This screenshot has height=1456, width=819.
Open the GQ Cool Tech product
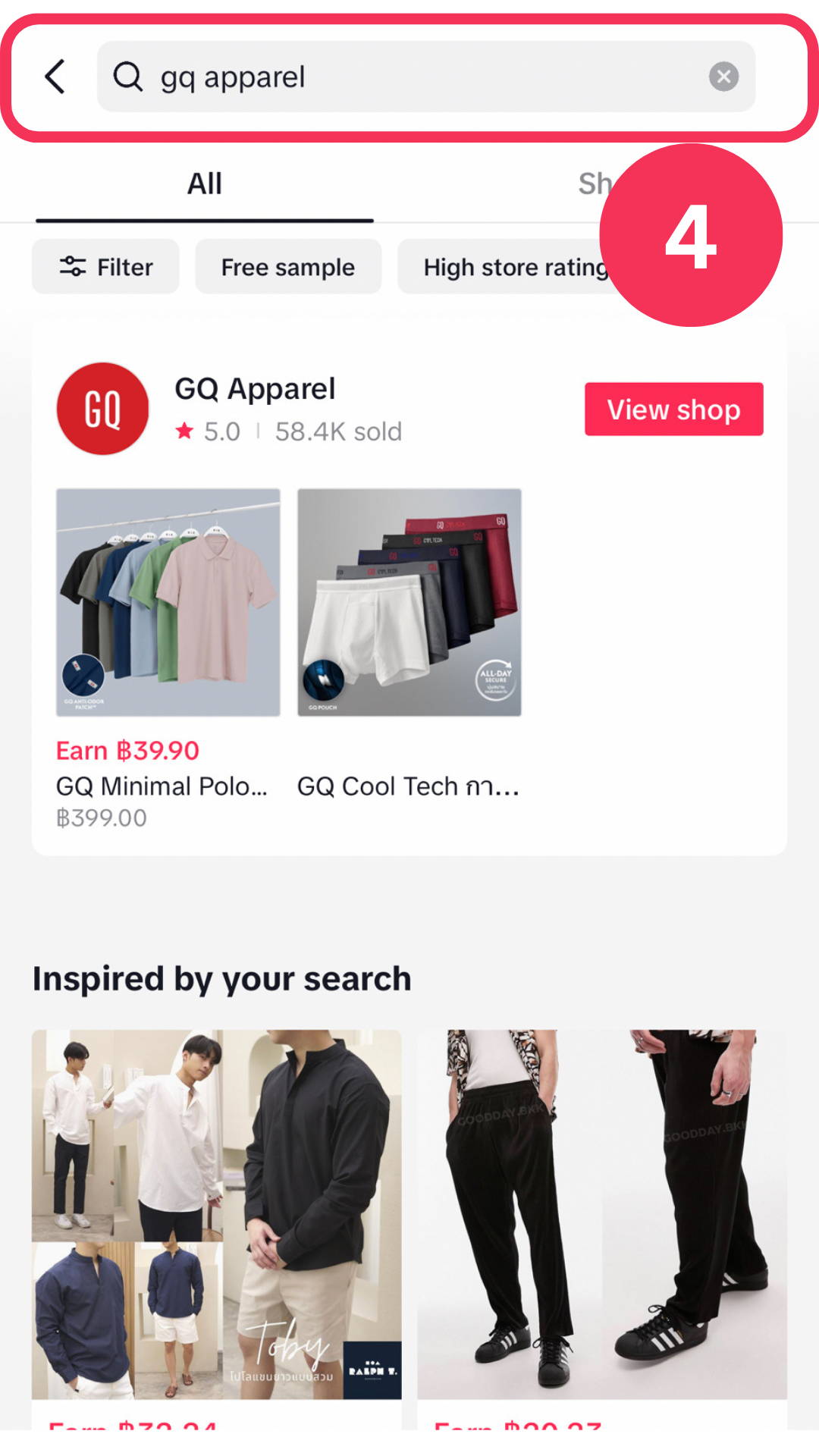(x=409, y=603)
